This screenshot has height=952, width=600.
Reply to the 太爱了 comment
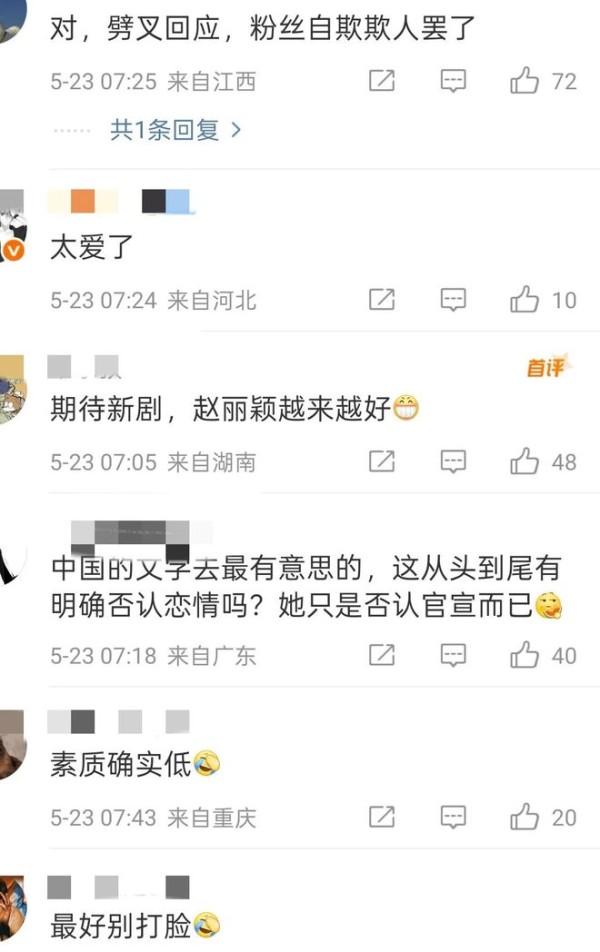[x=454, y=299]
